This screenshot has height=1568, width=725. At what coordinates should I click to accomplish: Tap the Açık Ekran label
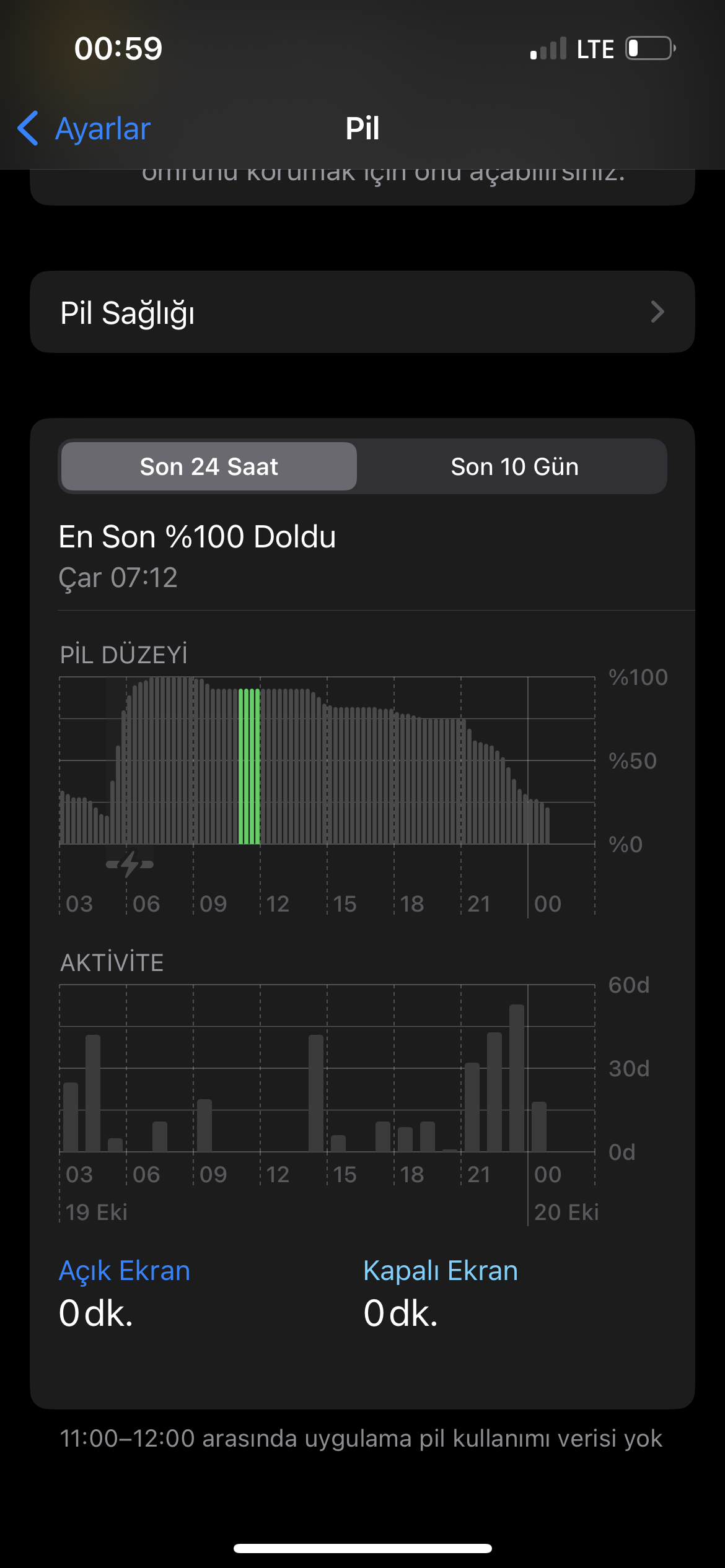pos(125,1271)
